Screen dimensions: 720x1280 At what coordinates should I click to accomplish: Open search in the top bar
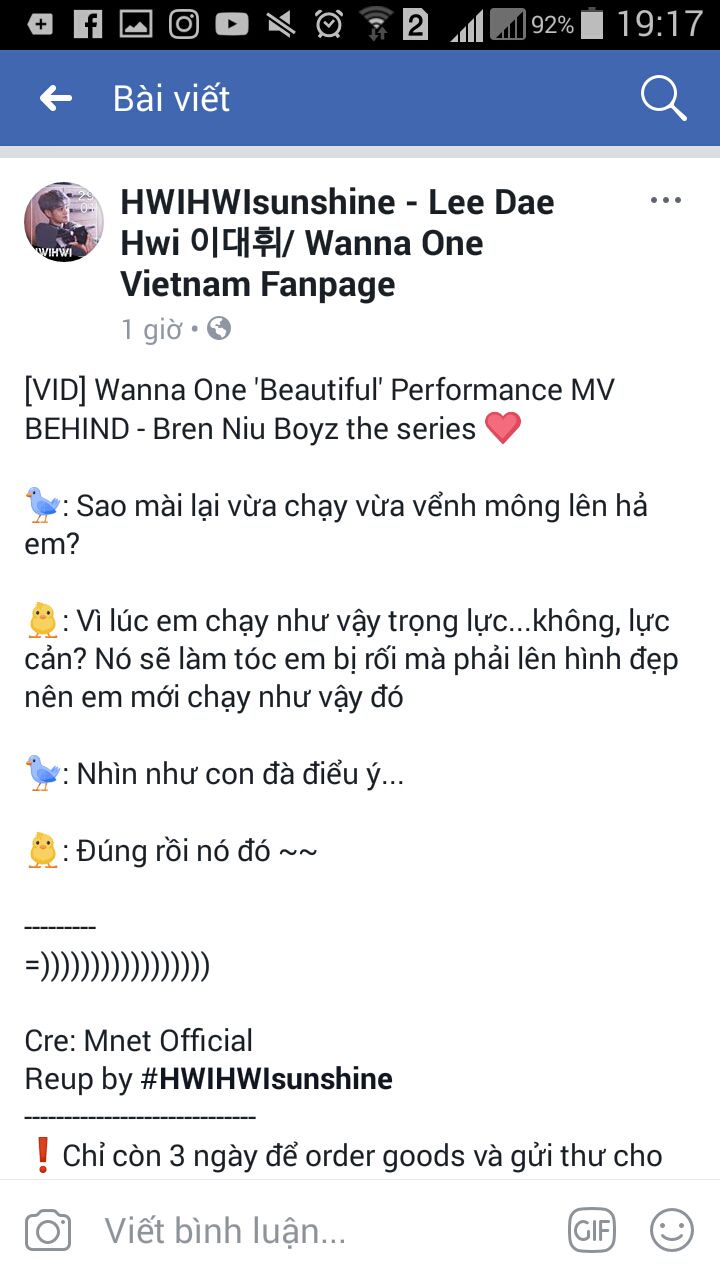coord(662,98)
